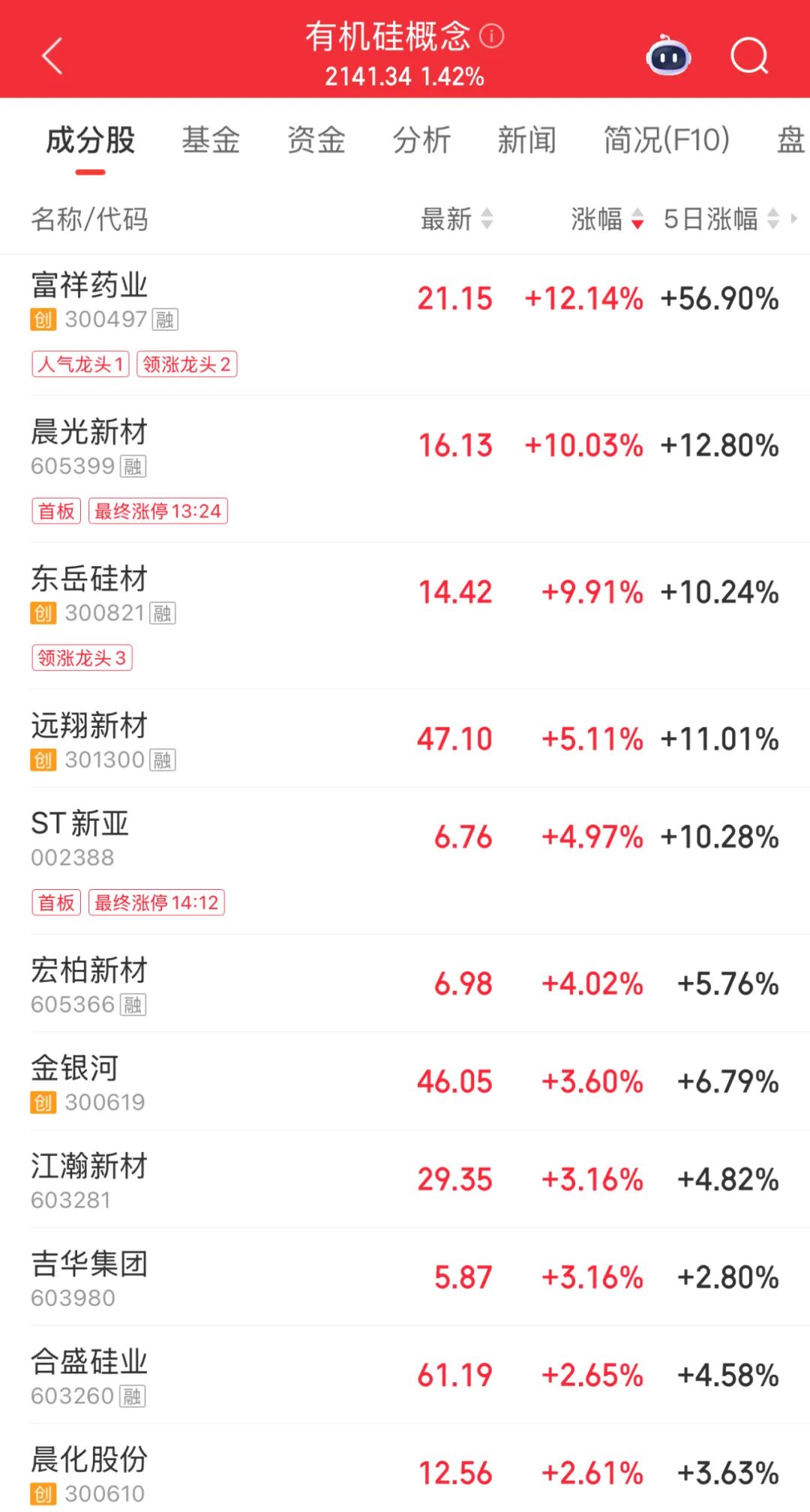Open 晨光新材 stock details
Viewport: 810px width, 1512px height.
coord(90,433)
